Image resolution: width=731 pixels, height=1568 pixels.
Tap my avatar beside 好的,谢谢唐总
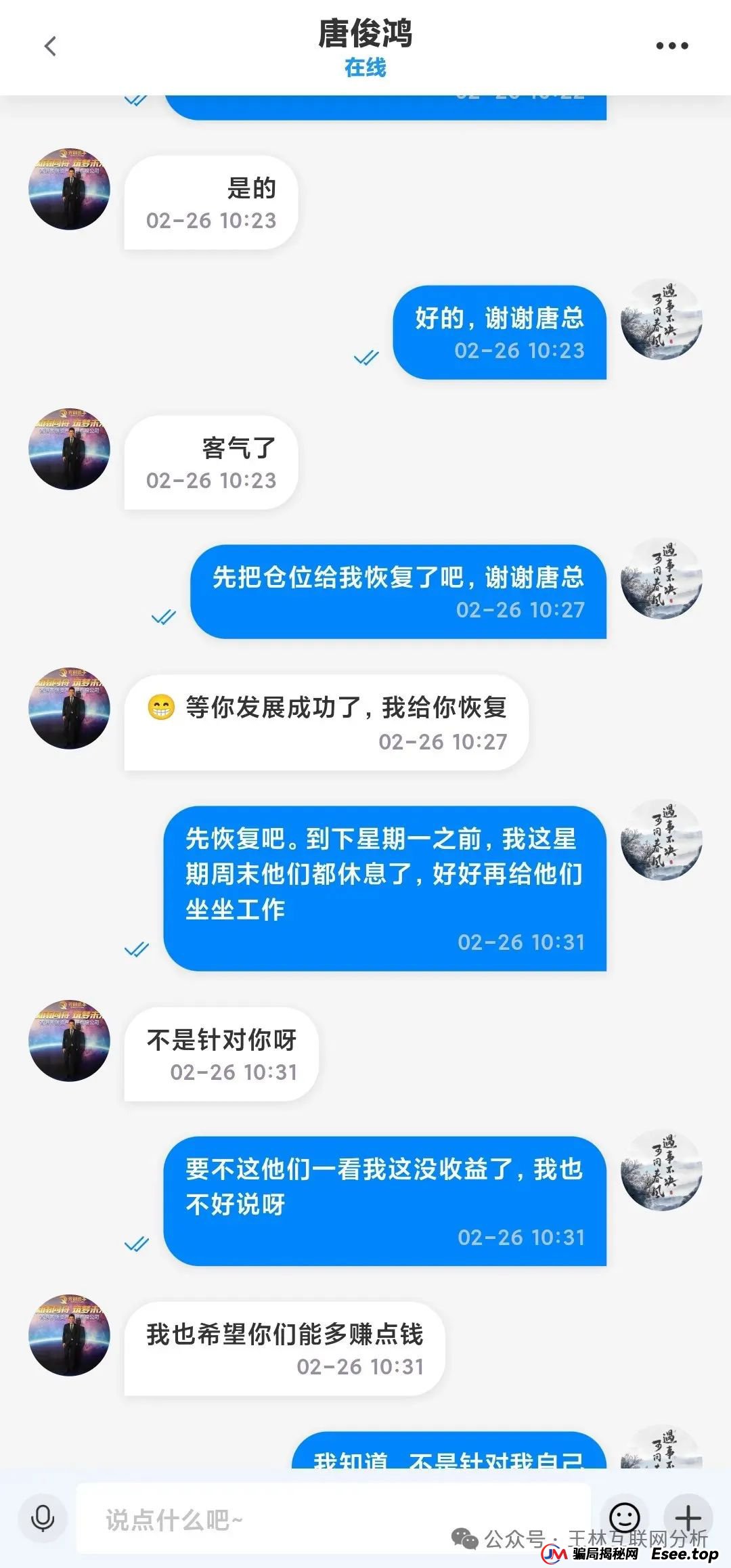tap(661, 319)
